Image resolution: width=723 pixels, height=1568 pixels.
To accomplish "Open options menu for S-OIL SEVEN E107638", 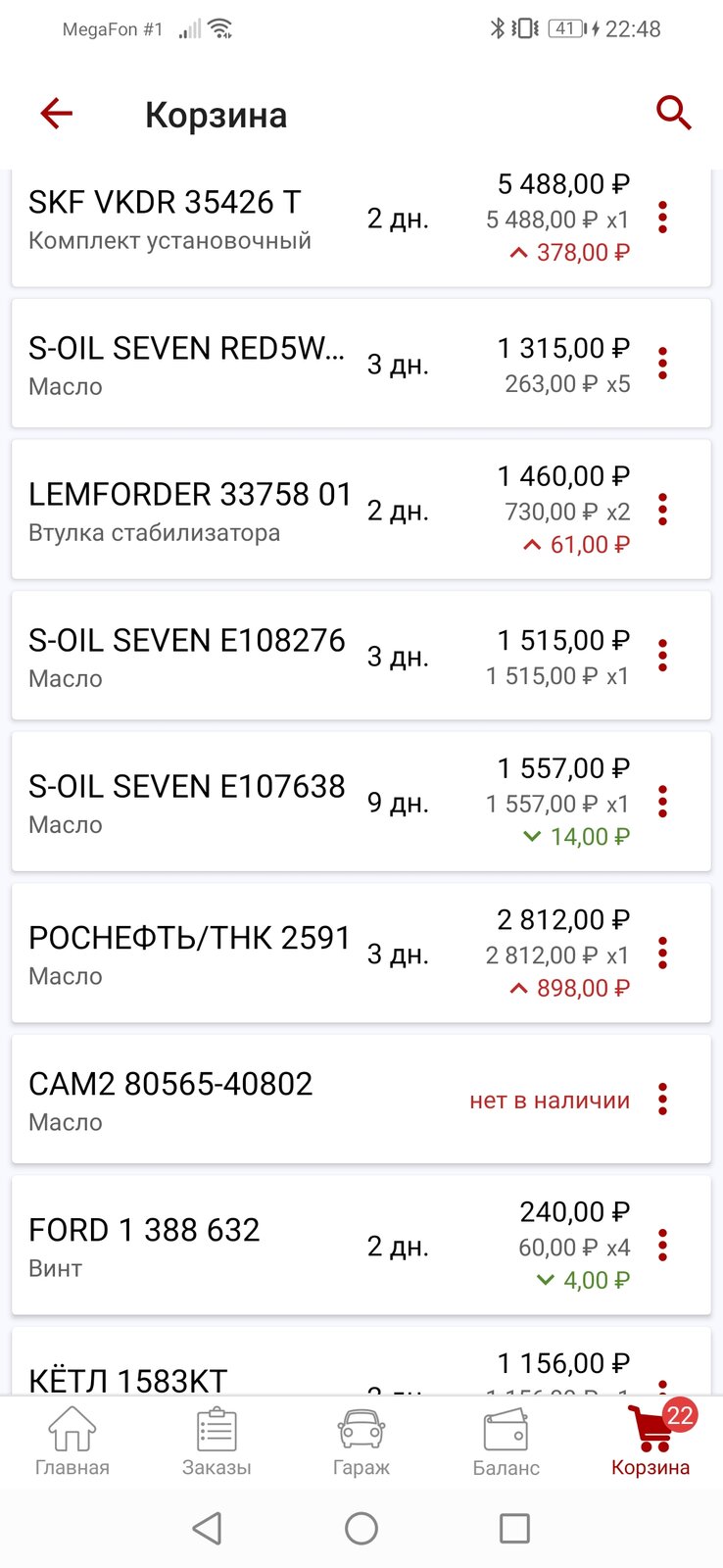I will pos(663,802).
